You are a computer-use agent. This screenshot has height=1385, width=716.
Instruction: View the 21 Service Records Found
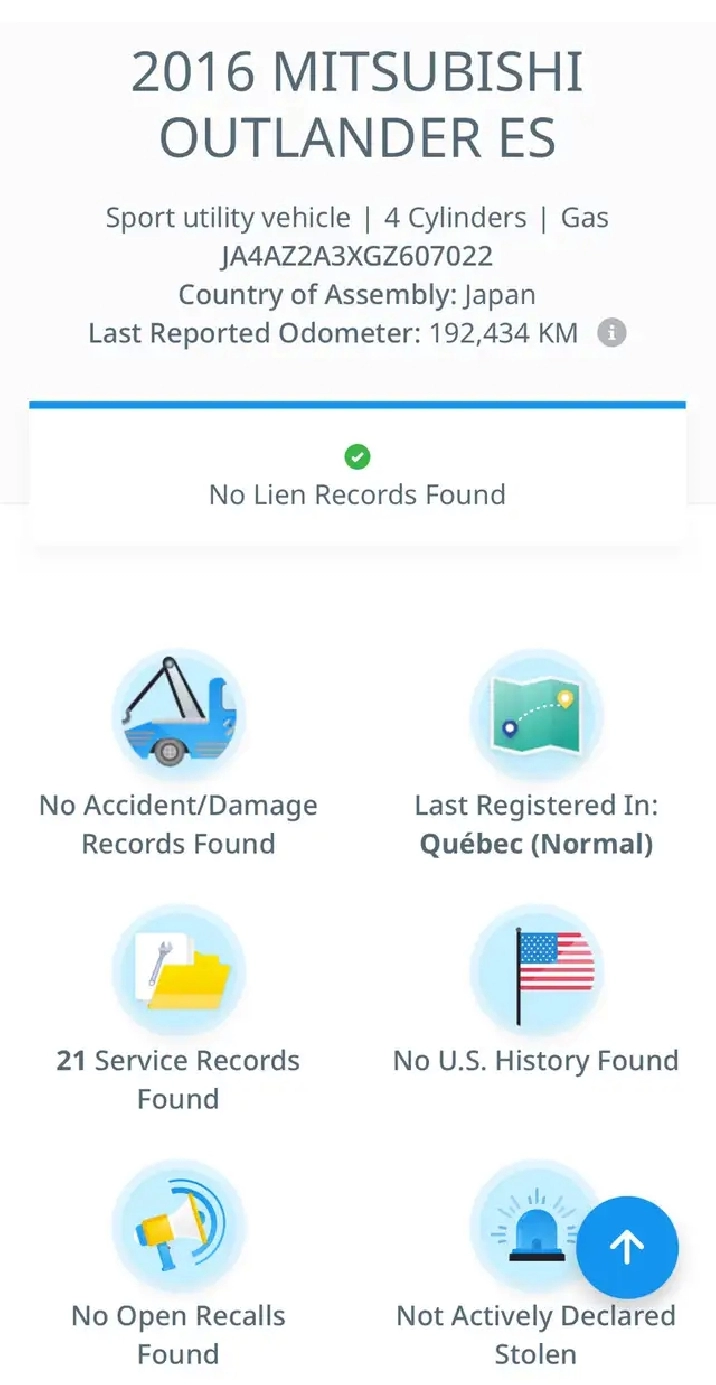click(x=178, y=1010)
